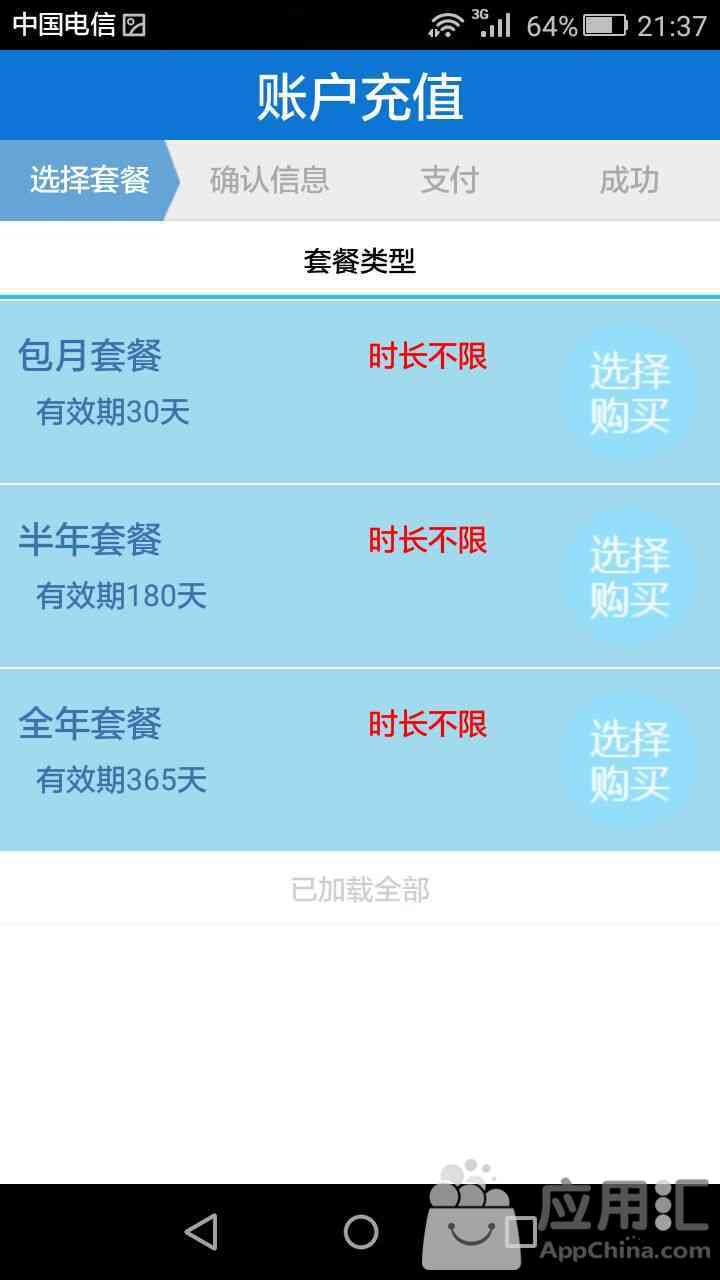The width and height of the screenshot is (720, 1280).
Task: Open the 半年套餐 180-day package row
Action: click(360, 576)
